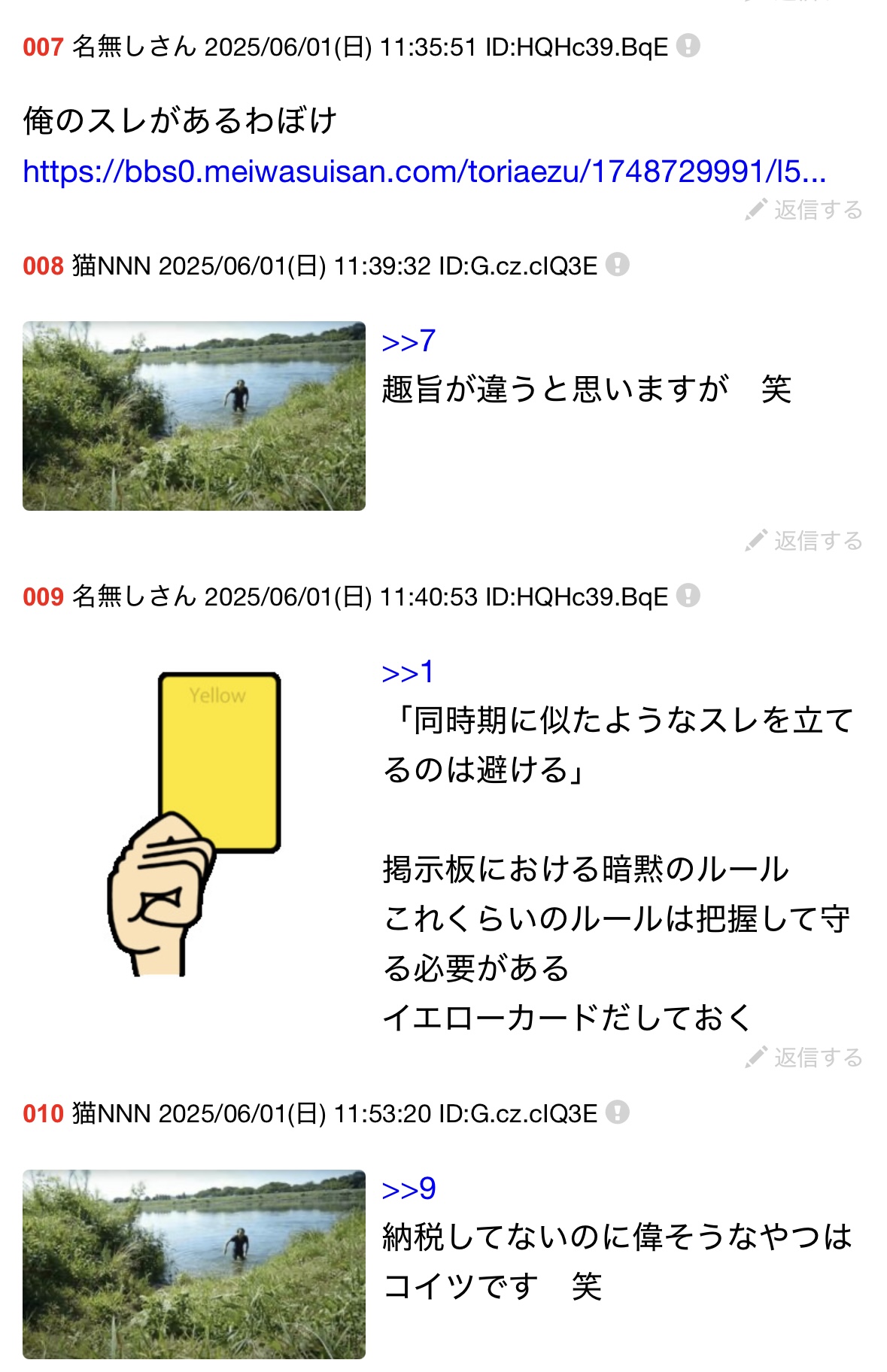Reply to post 008 using 返信する
Screen dimensions: 887x1372
tap(804, 541)
